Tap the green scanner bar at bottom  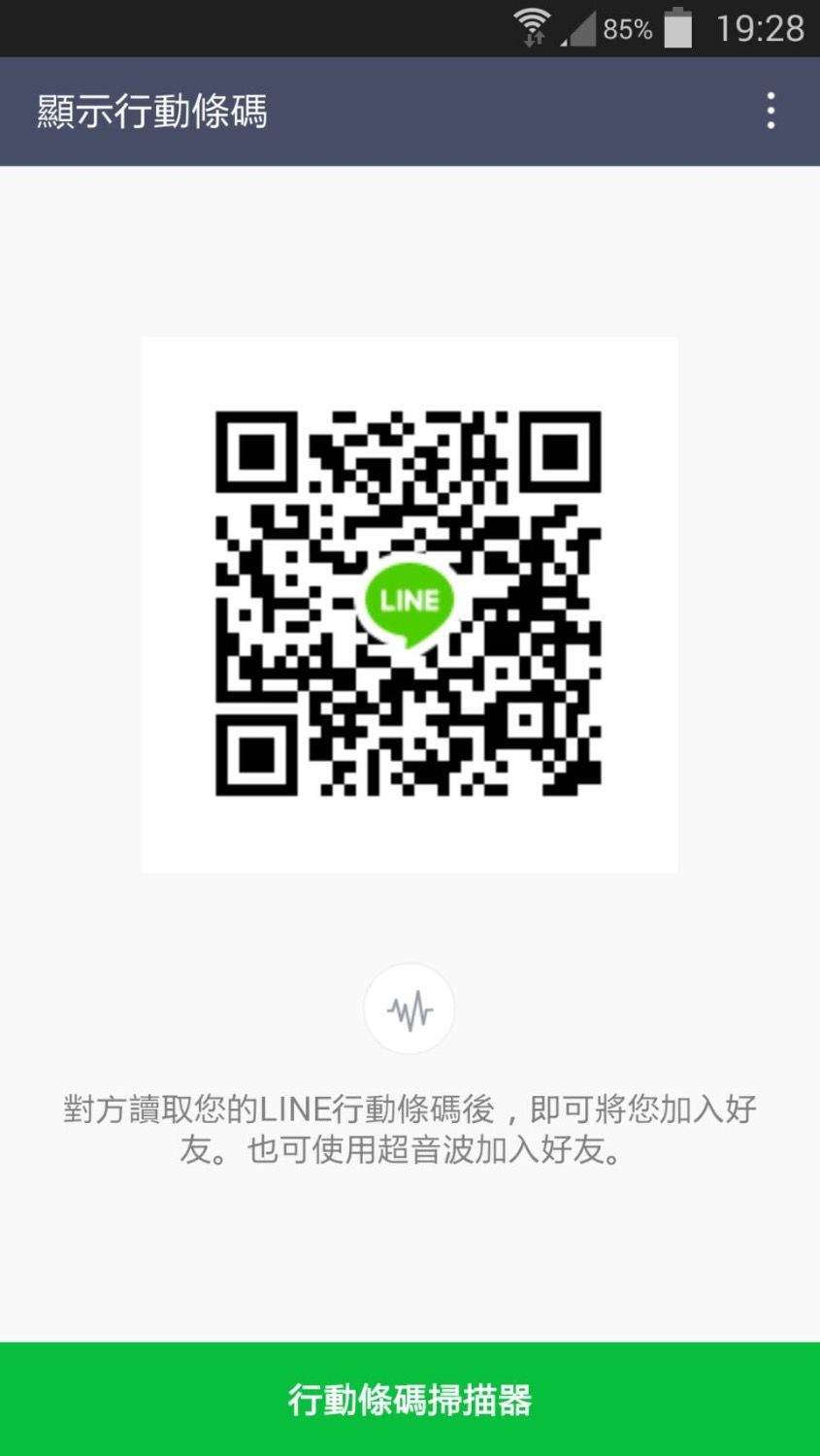tap(410, 1399)
